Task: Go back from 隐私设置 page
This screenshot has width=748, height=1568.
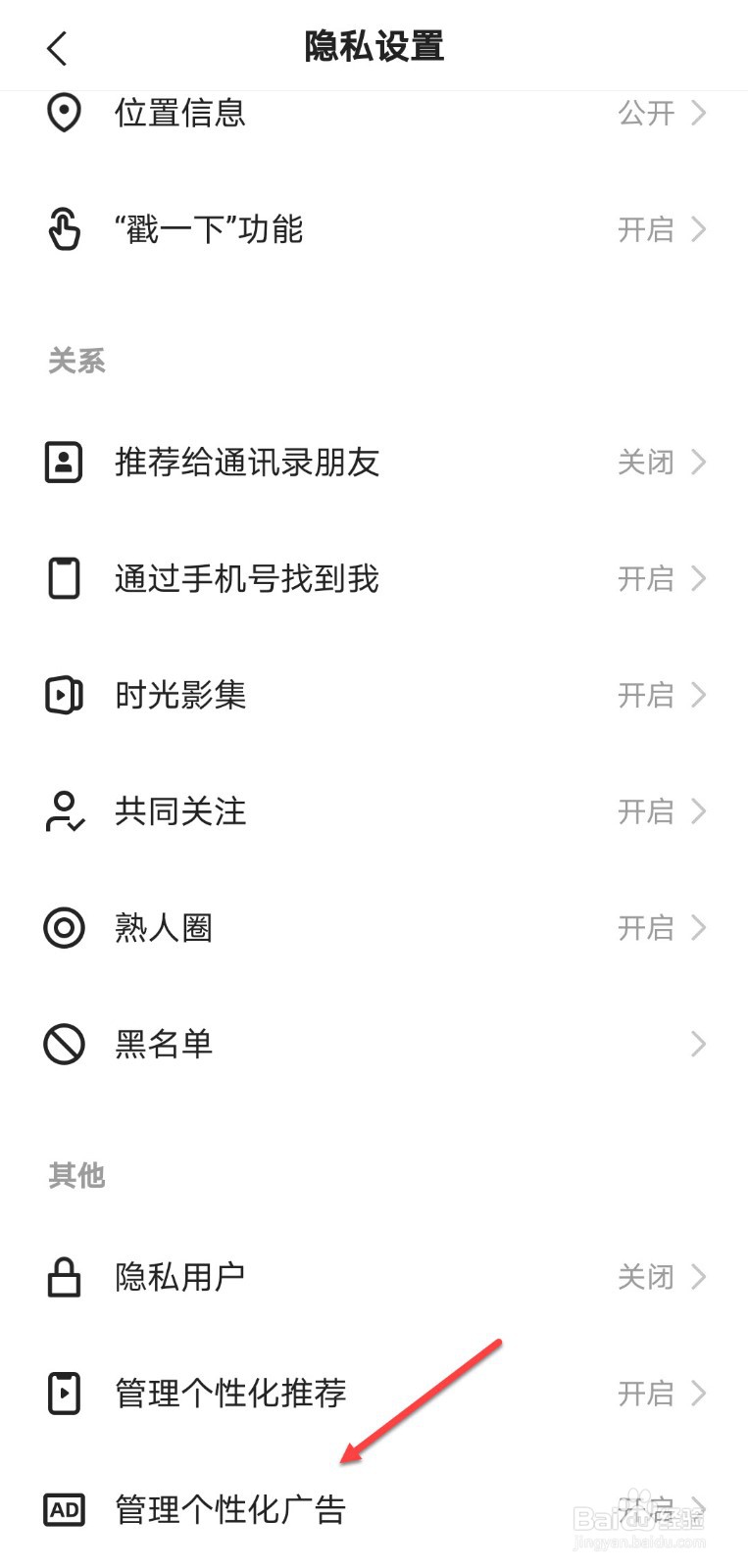Action: 57,48
